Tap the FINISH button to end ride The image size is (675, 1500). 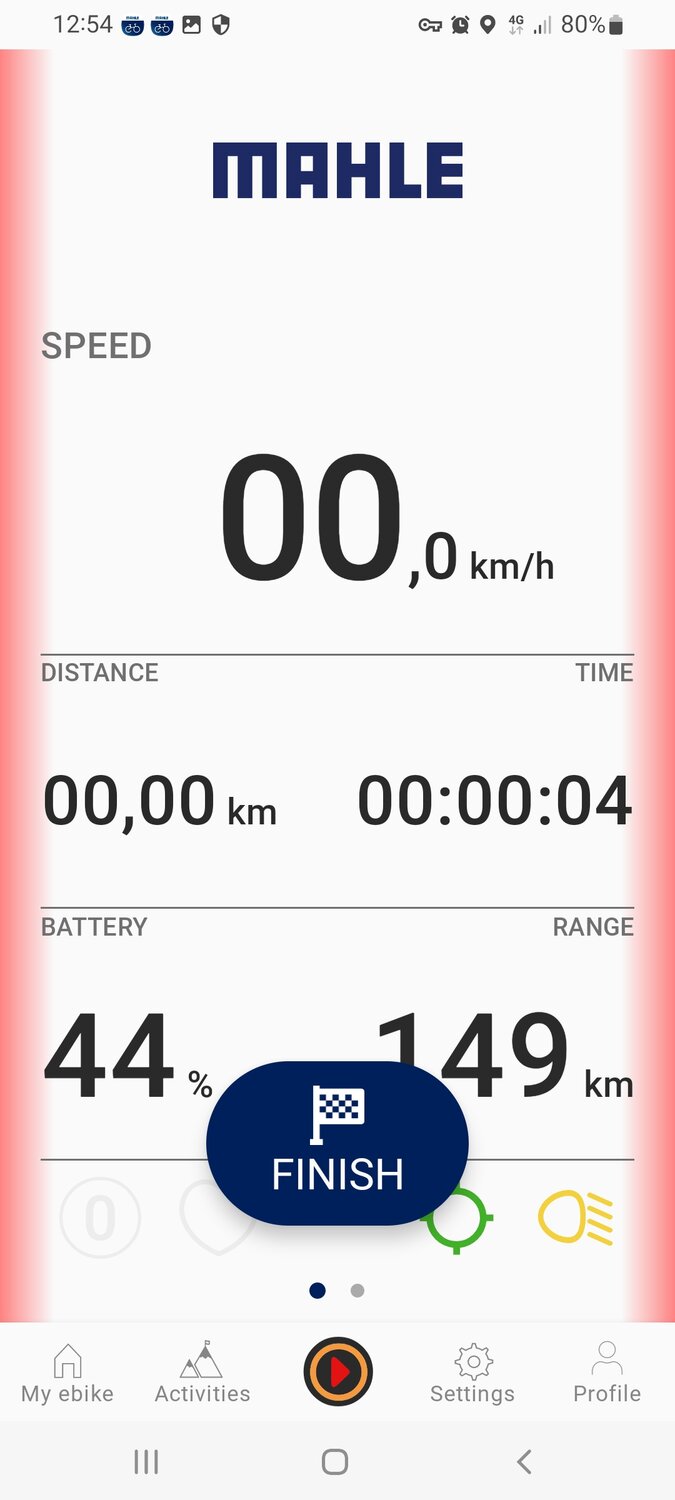337,1142
